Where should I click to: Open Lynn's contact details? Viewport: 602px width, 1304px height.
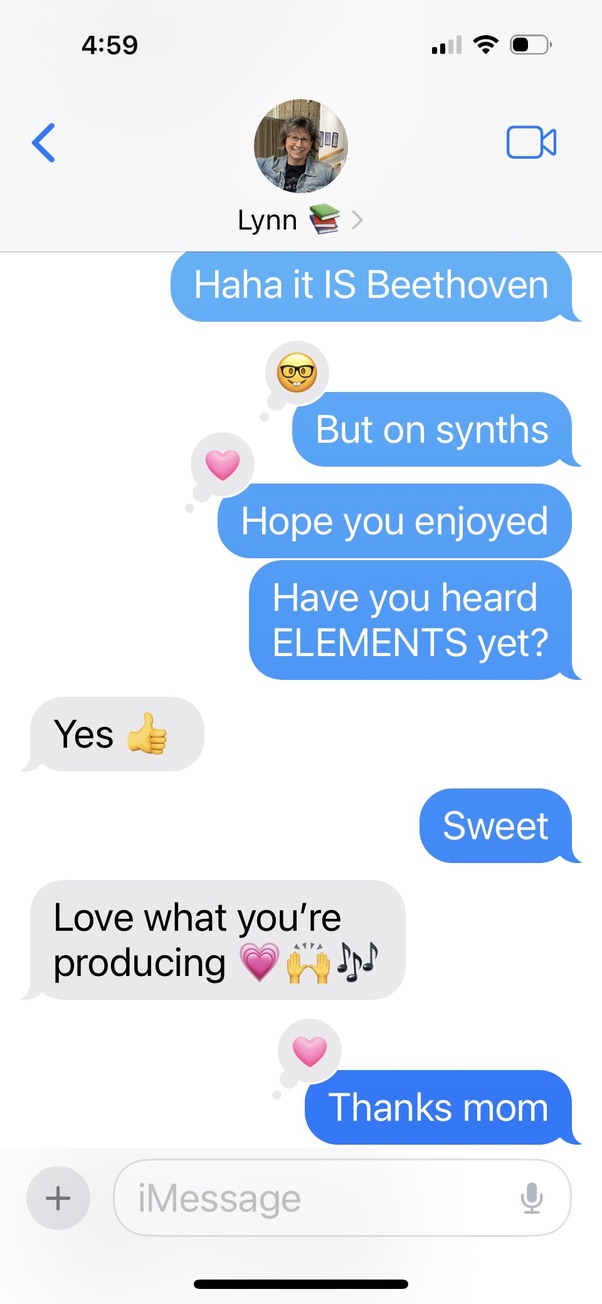300,166
